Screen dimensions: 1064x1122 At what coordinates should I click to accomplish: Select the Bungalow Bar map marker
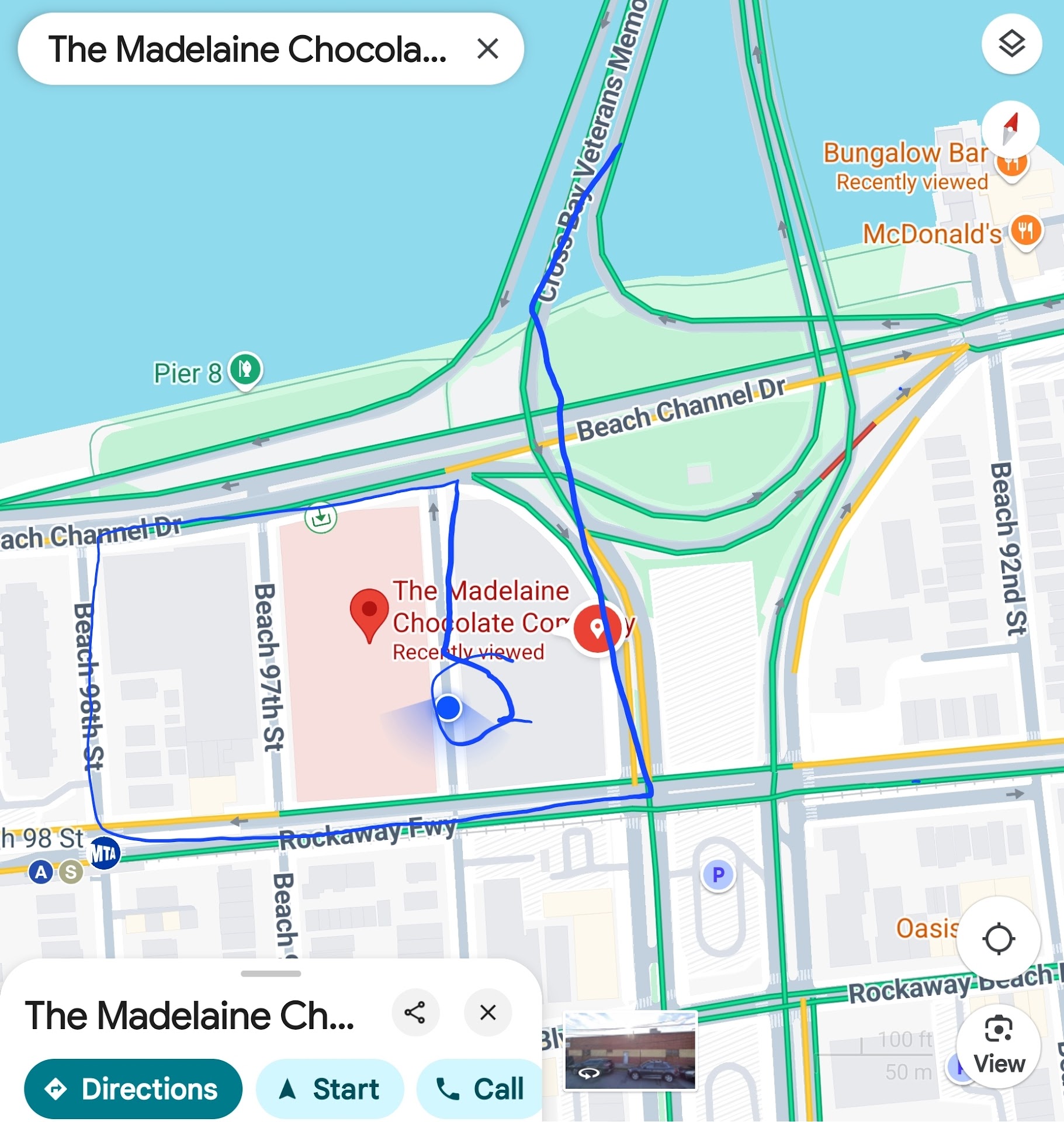(1012, 164)
